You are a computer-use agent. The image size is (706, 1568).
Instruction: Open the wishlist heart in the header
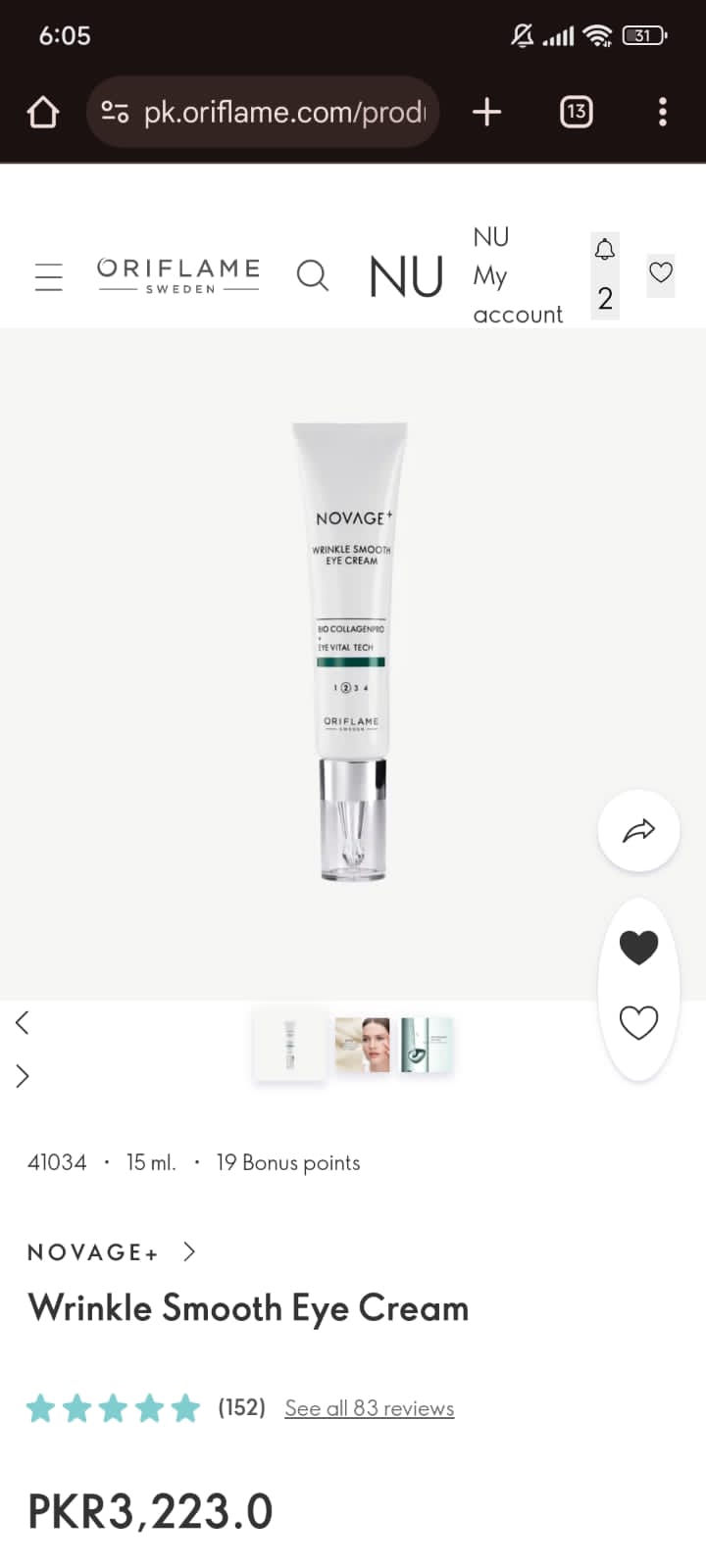point(661,272)
